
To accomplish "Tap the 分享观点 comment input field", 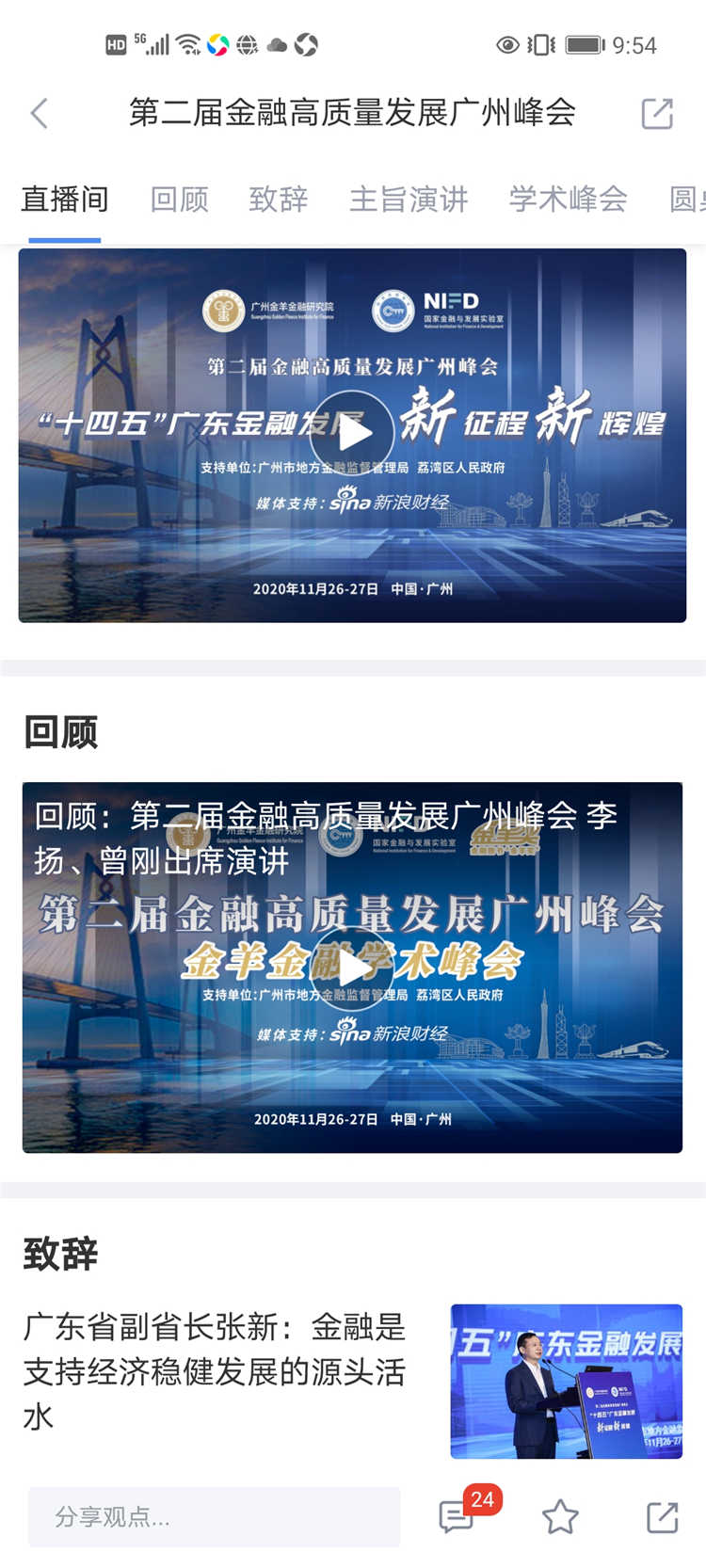I will pyautogui.click(x=214, y=1517).
